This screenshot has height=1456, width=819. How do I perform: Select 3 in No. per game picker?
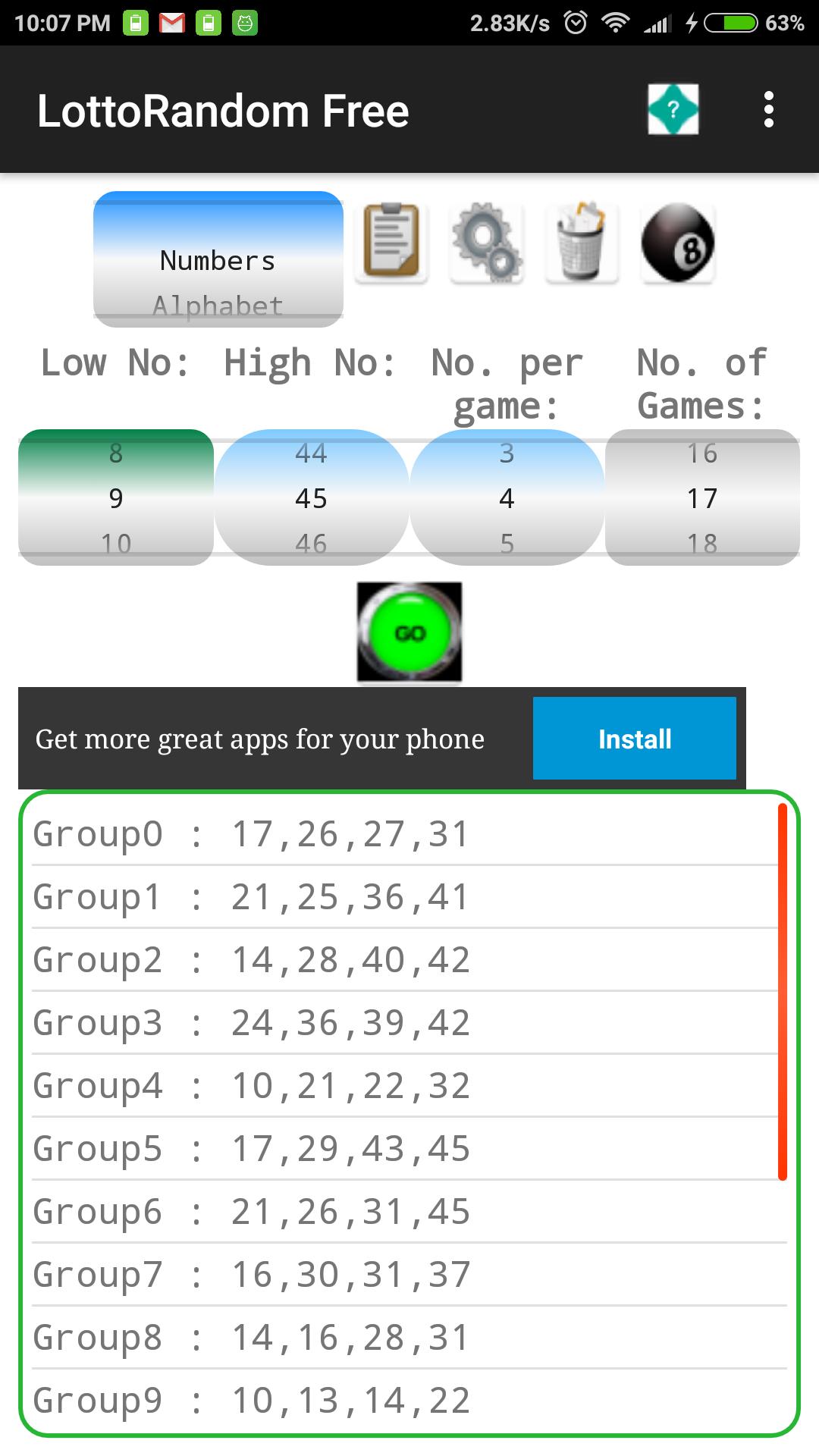tap(507, 453)
